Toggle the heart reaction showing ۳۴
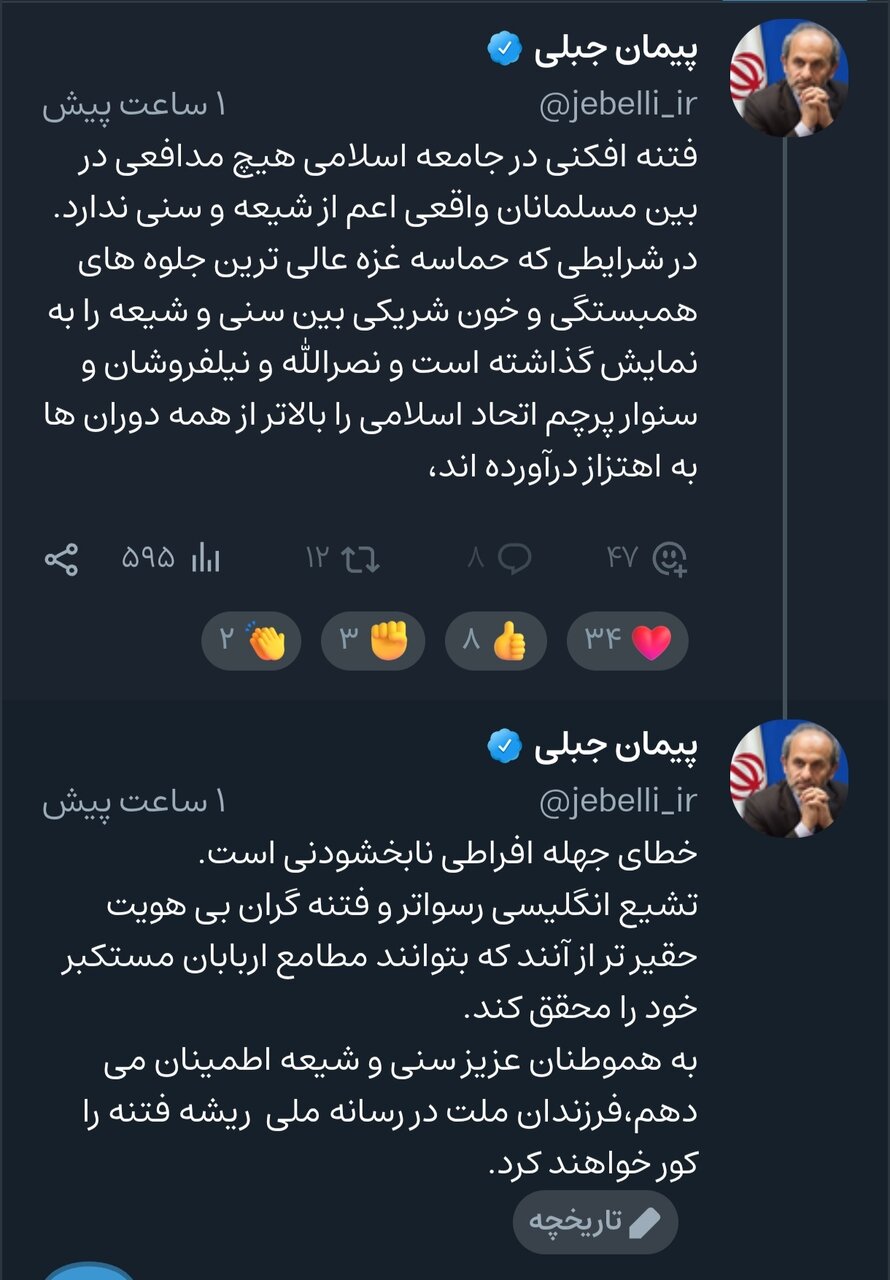890x1280 pixels. tap(627, 641)
